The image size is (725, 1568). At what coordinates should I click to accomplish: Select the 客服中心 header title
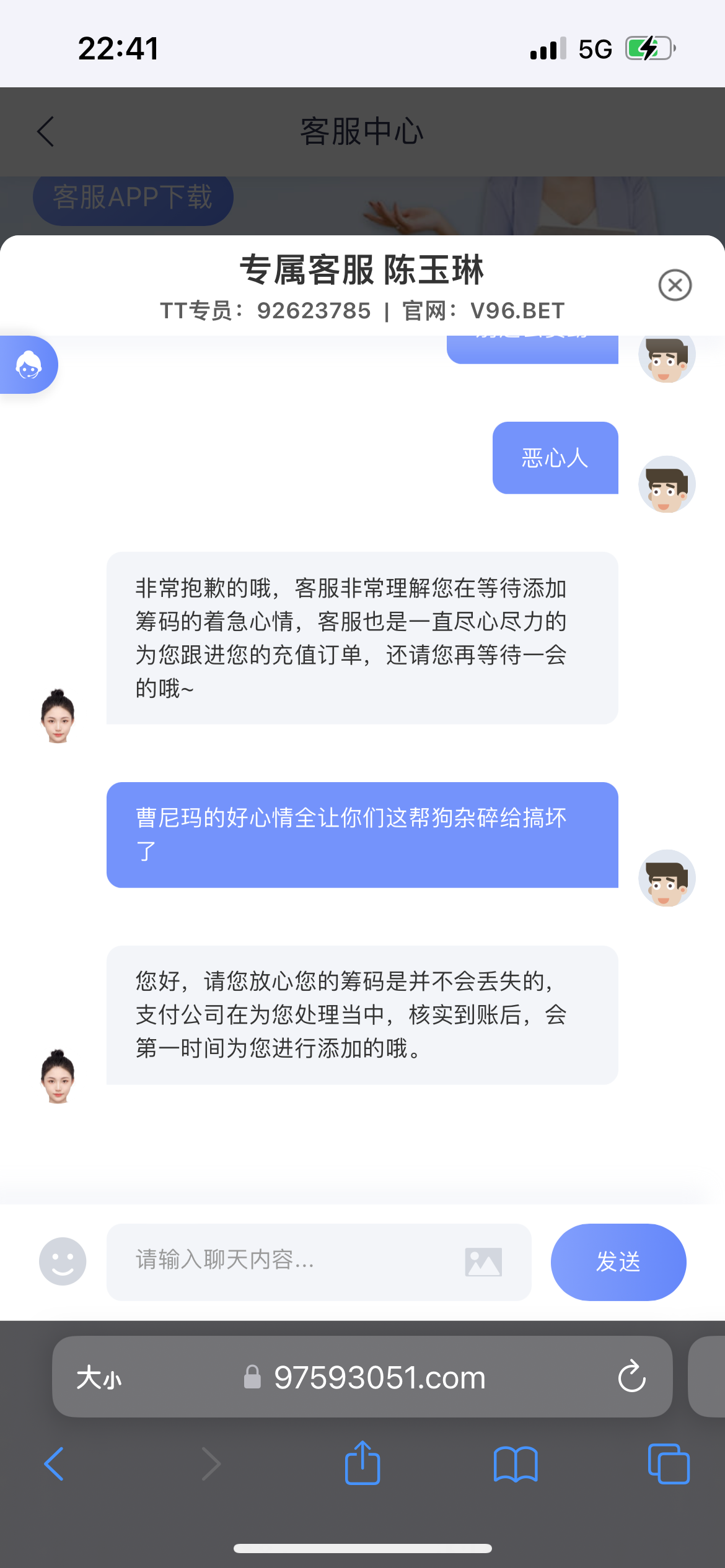[362, 131]
